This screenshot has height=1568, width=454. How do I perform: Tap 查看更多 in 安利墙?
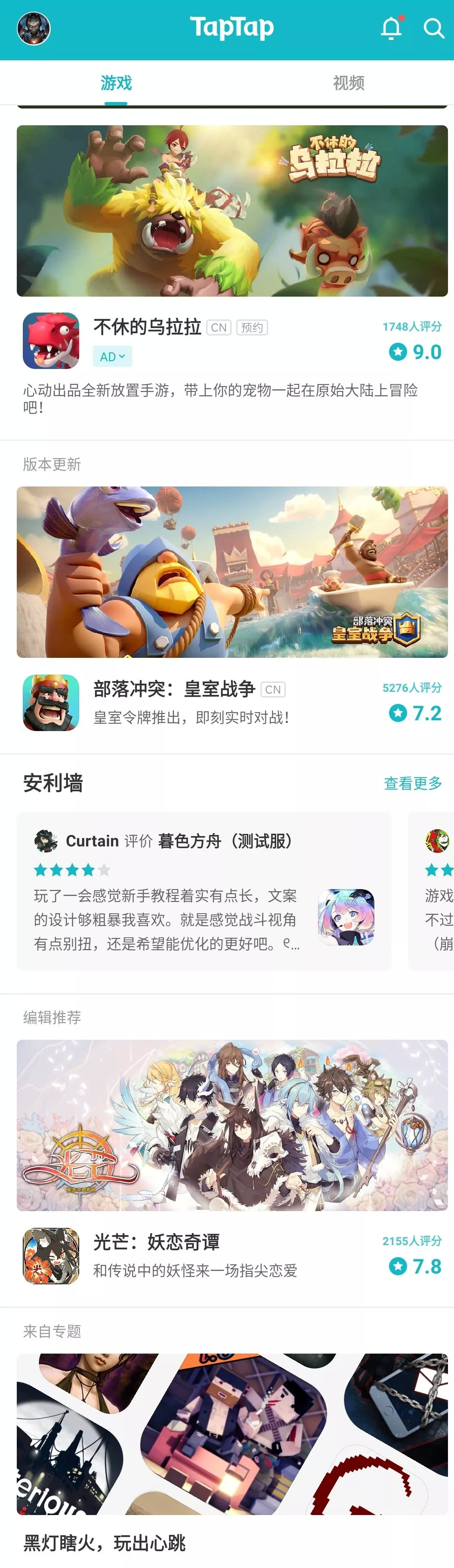pyautogui.click(x=413, y=784)
